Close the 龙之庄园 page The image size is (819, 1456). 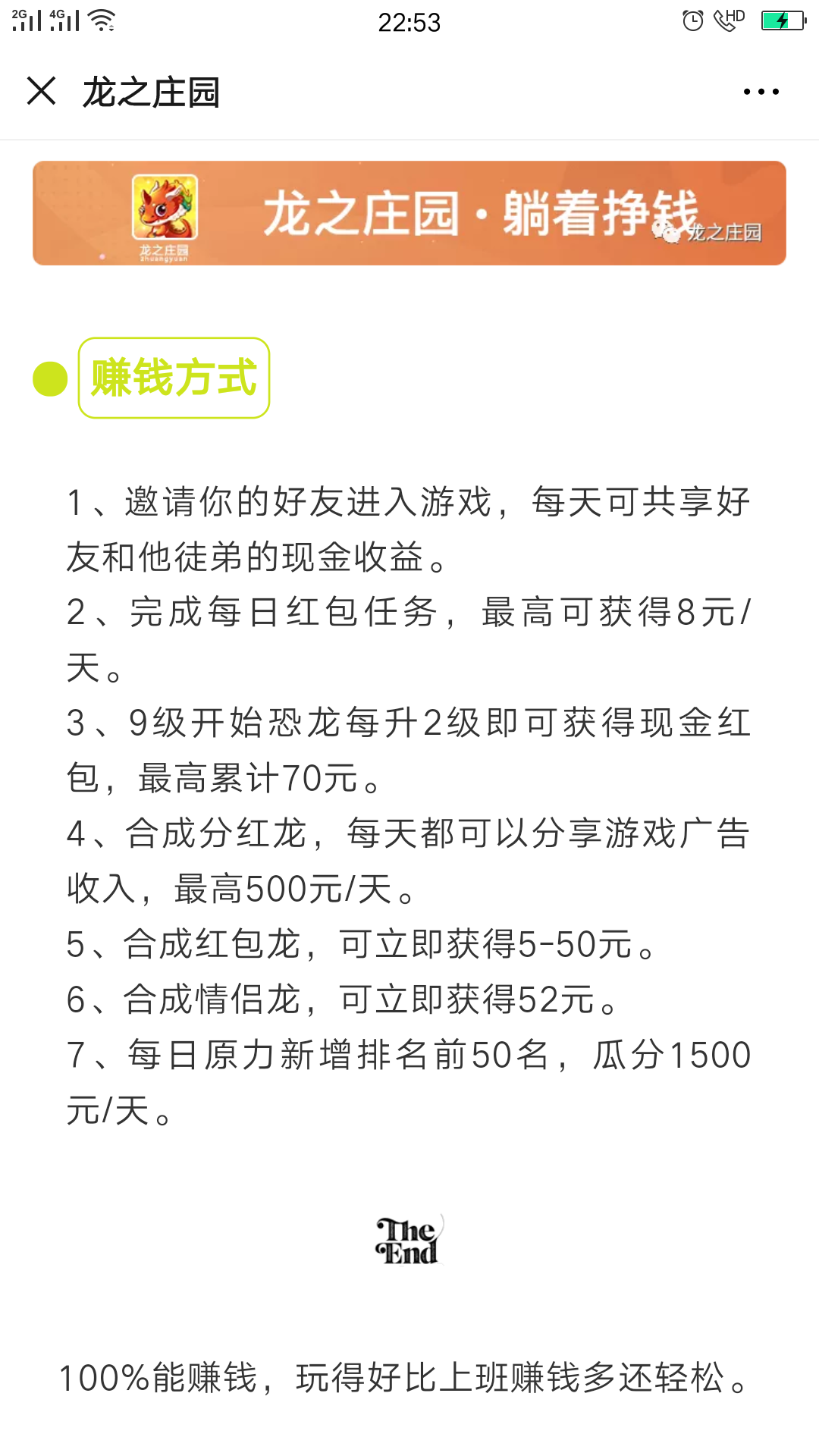[42, 91]
